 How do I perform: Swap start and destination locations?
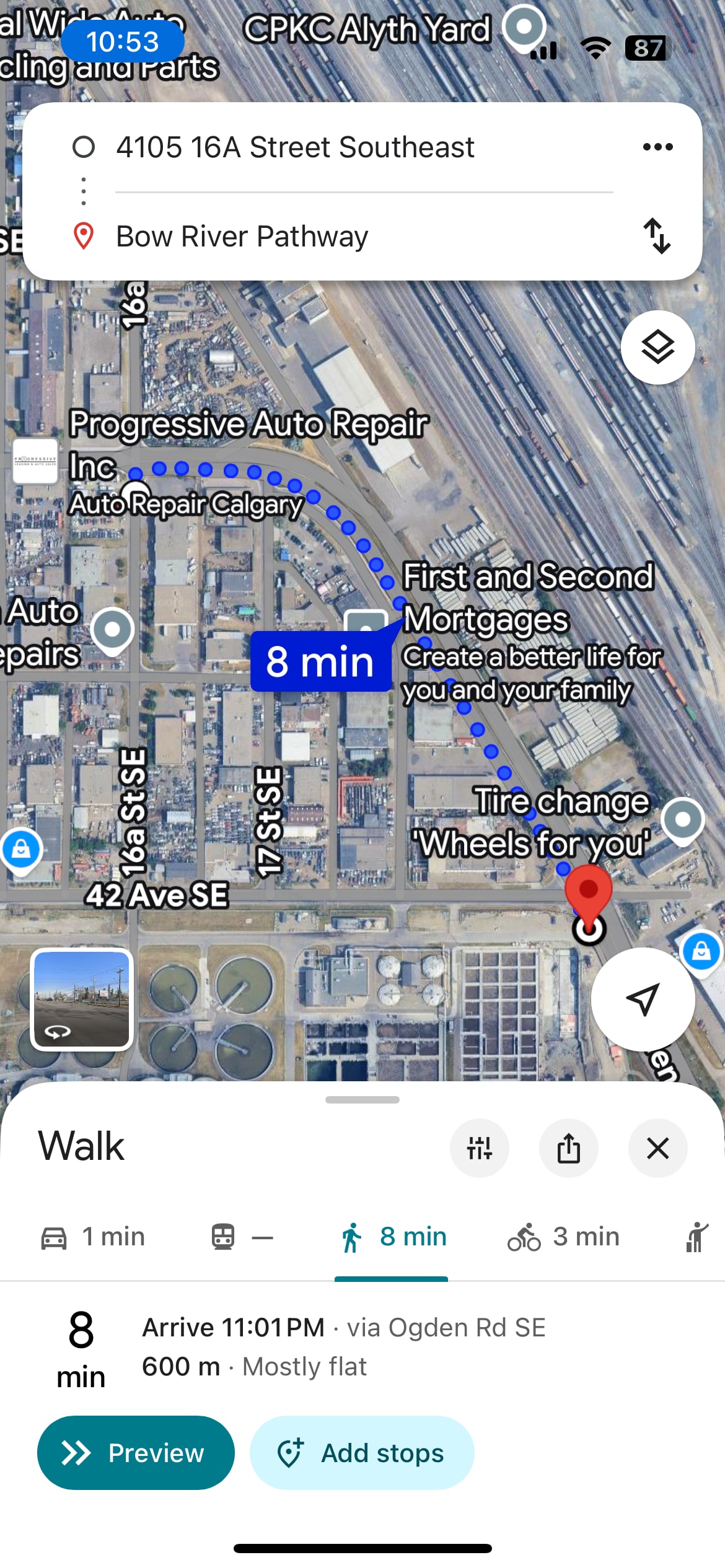coord(657,236)
